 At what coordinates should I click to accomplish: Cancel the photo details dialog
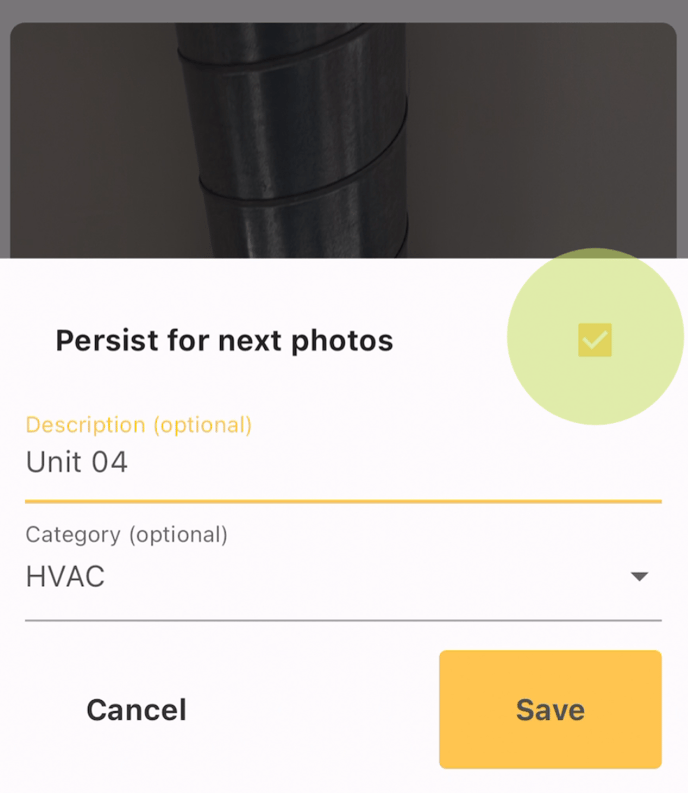(x=136, y=710)
